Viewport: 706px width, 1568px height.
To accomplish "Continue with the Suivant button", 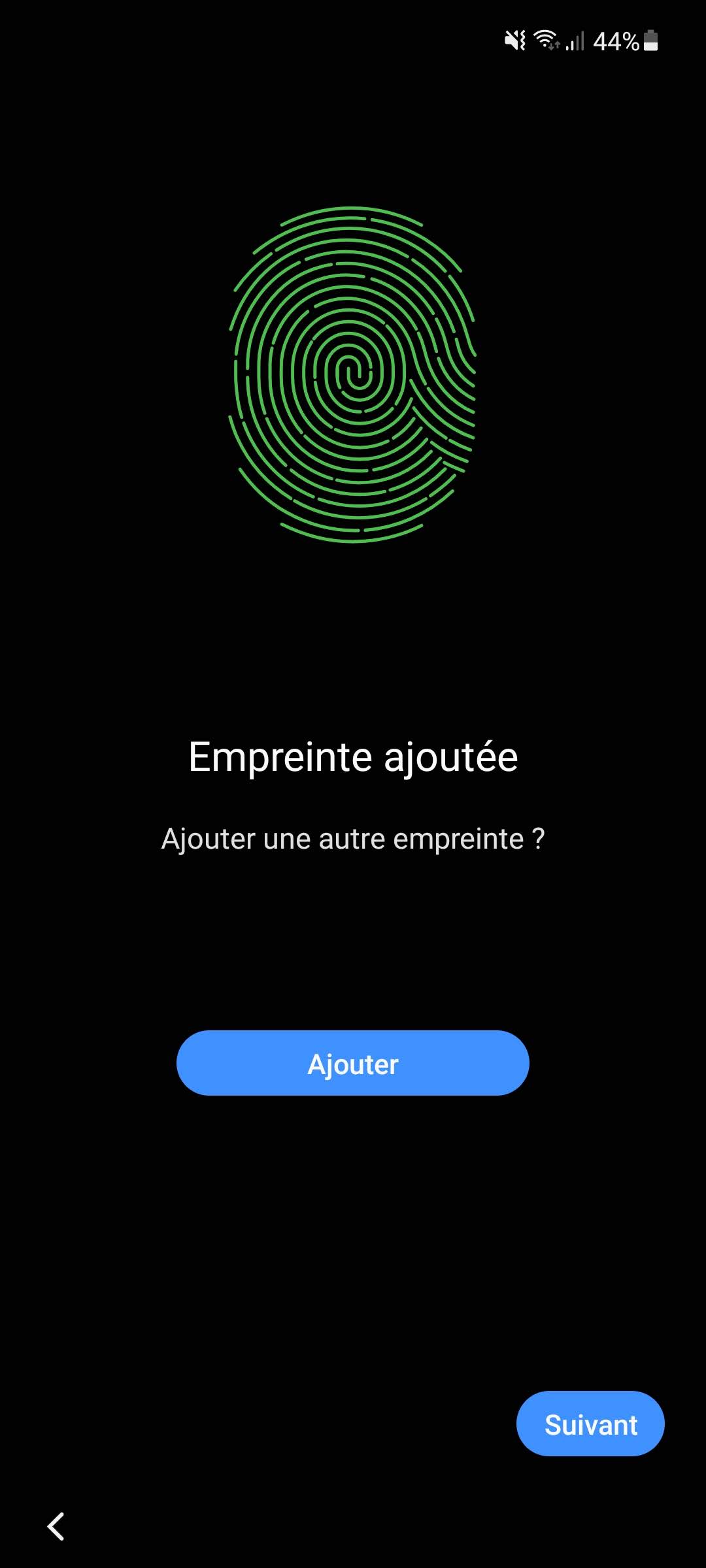I will [590, 1424].
